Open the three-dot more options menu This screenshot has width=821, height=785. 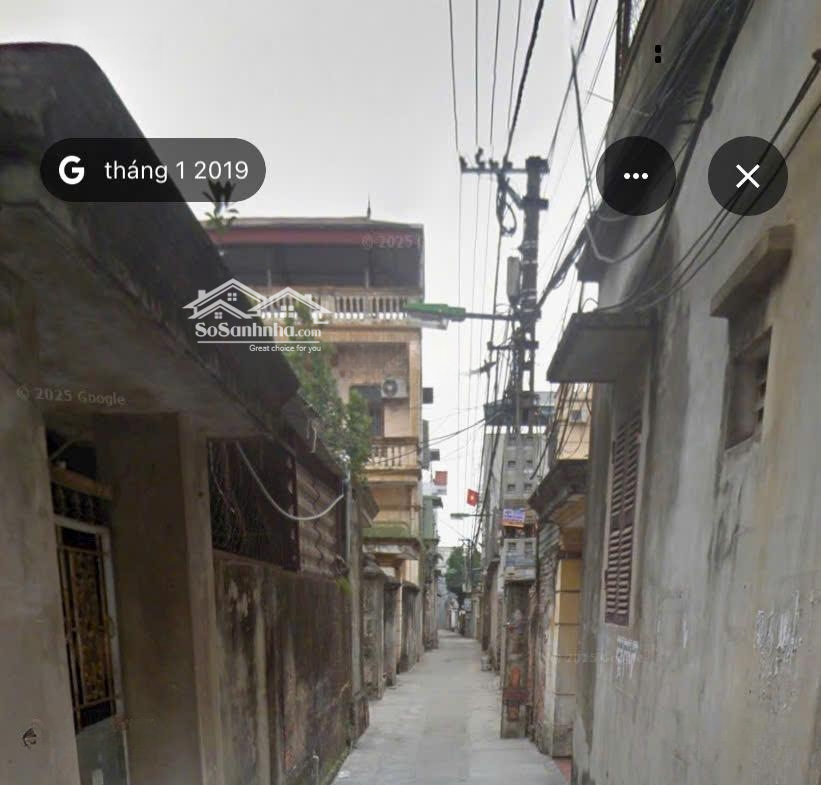click(x=636, y=176)
